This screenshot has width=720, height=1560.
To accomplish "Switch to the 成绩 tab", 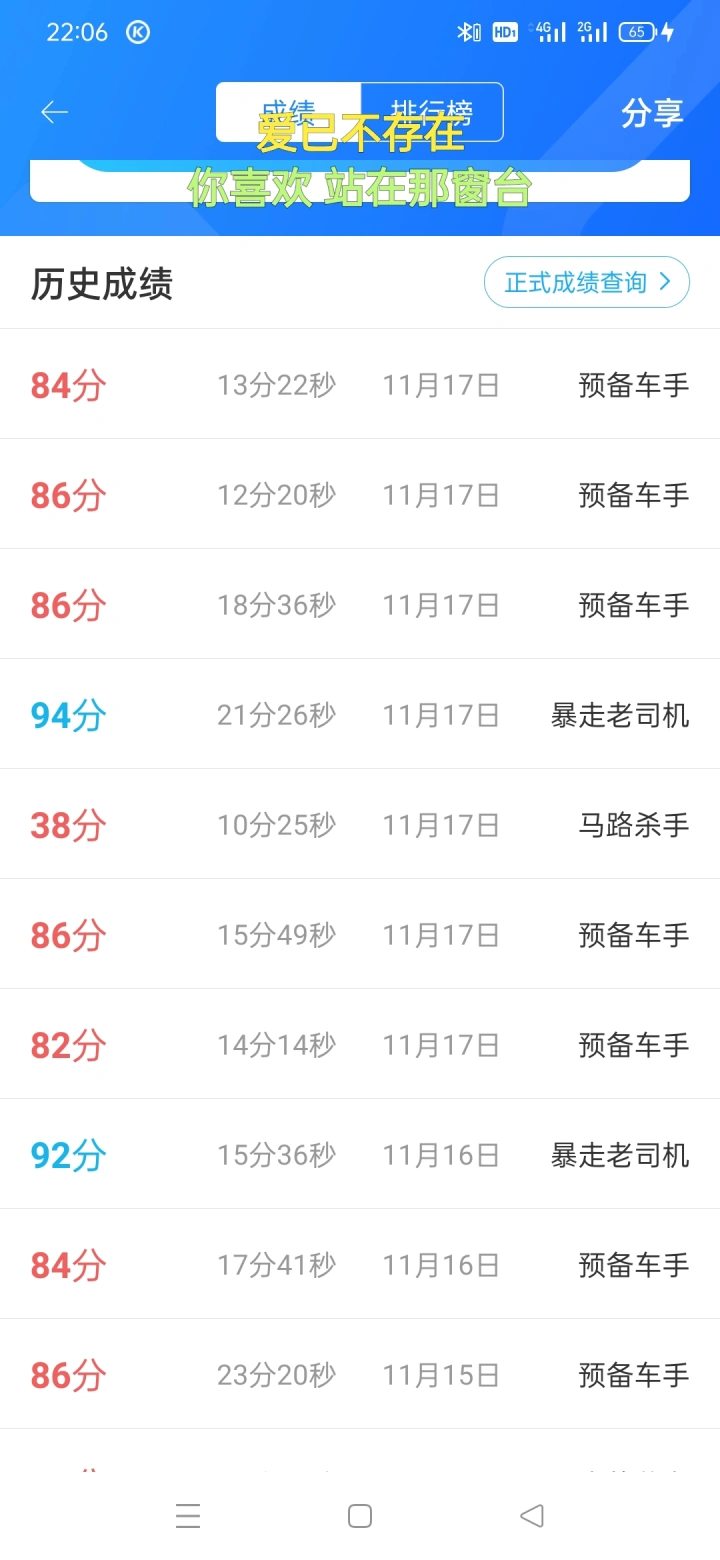I will click(x=288, y=112).
